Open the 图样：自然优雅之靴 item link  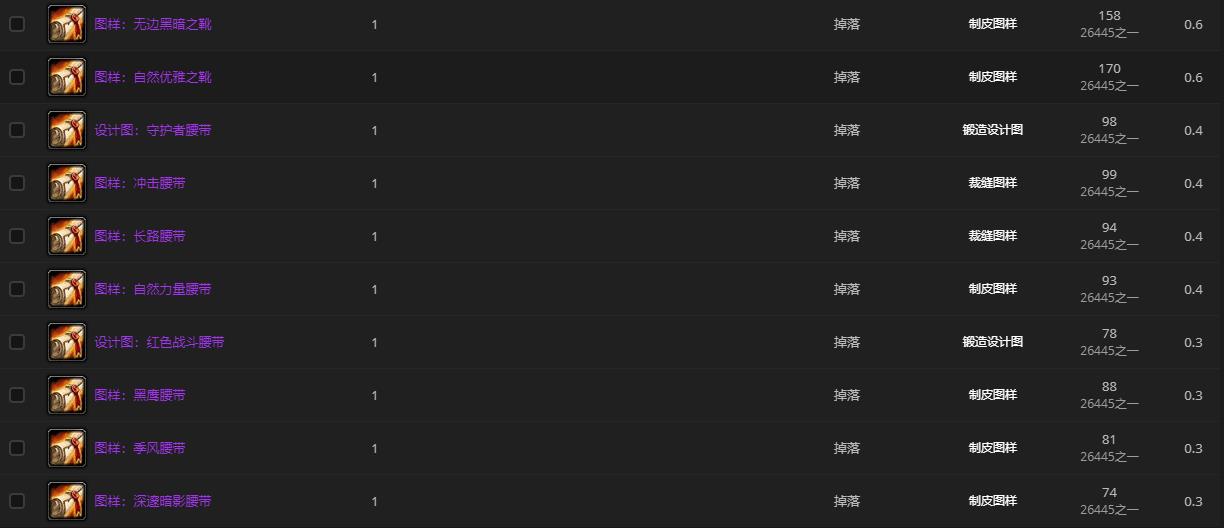pyautogui.click(x=152, y=77)
